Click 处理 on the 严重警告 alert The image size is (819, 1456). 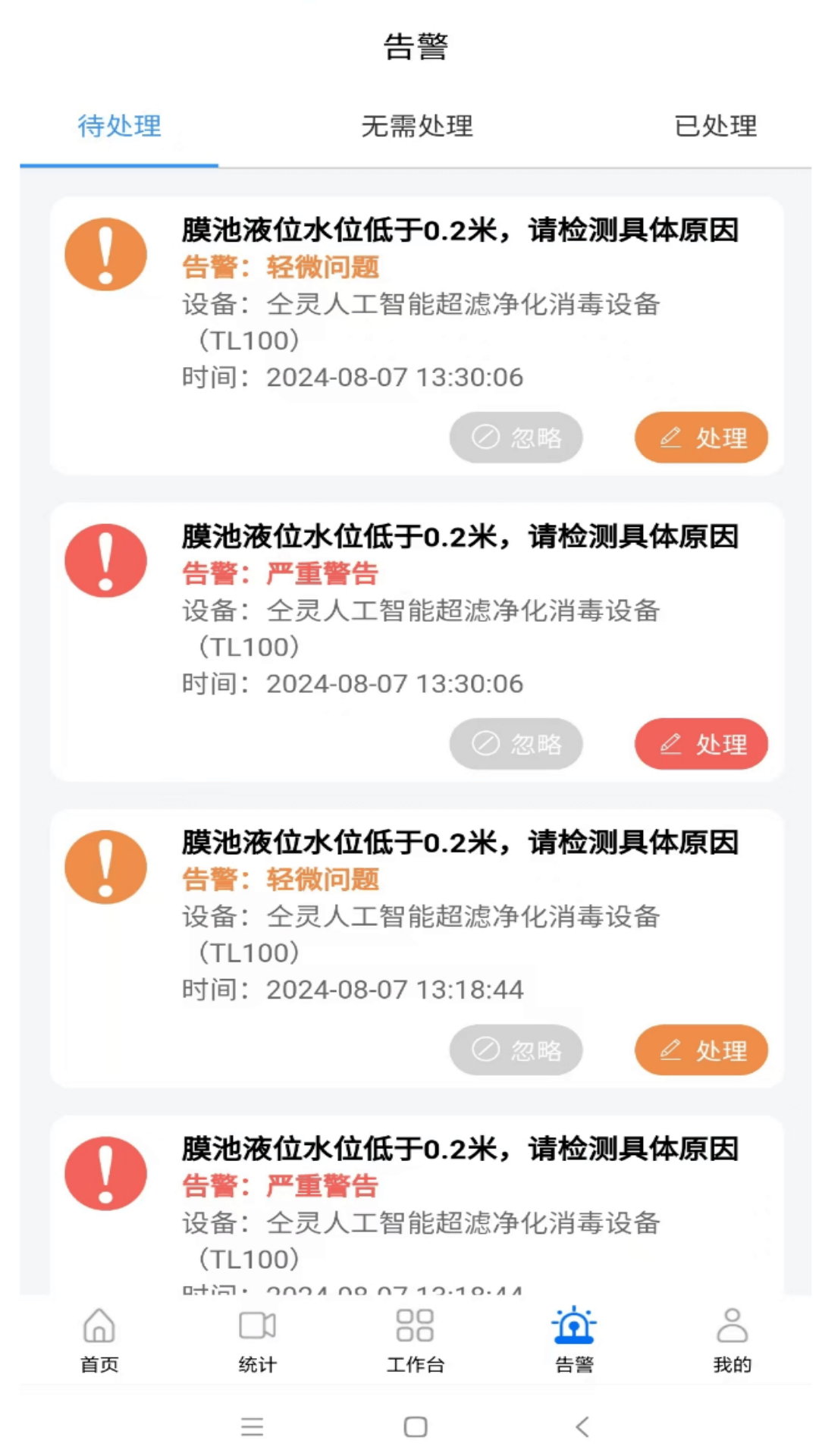coord(701,745)
